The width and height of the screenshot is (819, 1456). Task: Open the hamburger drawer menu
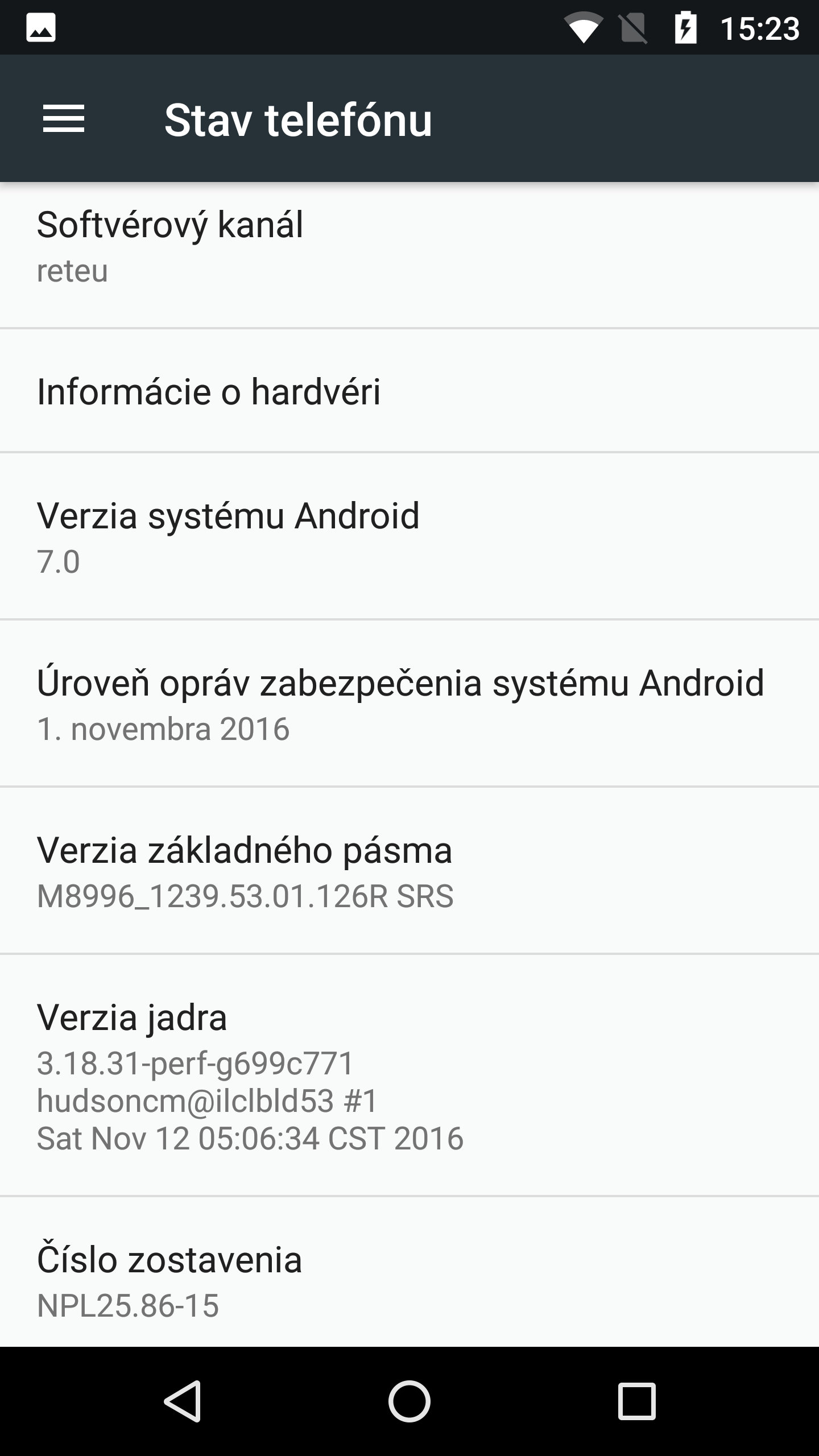(x=64, y=119)
